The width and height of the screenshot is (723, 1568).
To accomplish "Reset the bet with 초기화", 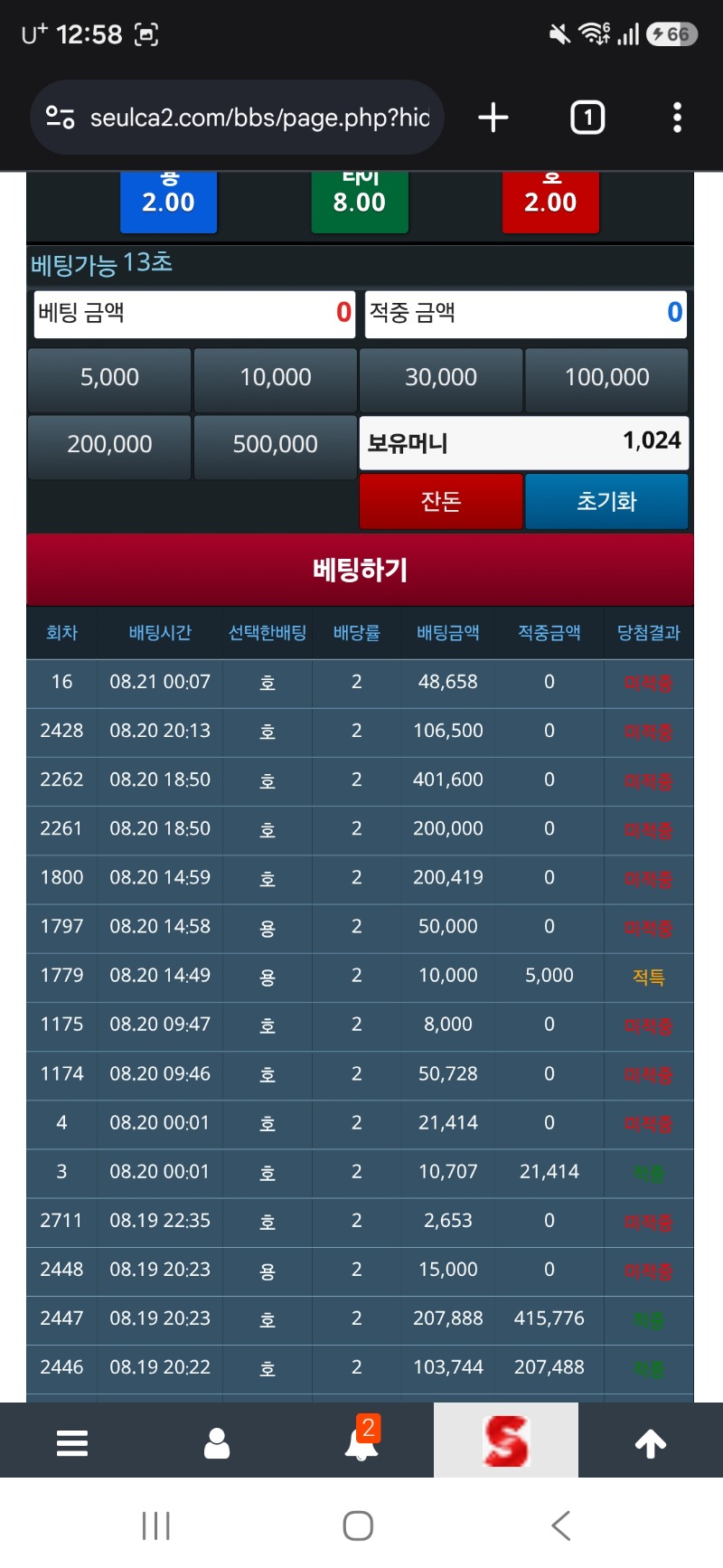I will [x=606, y=501].
